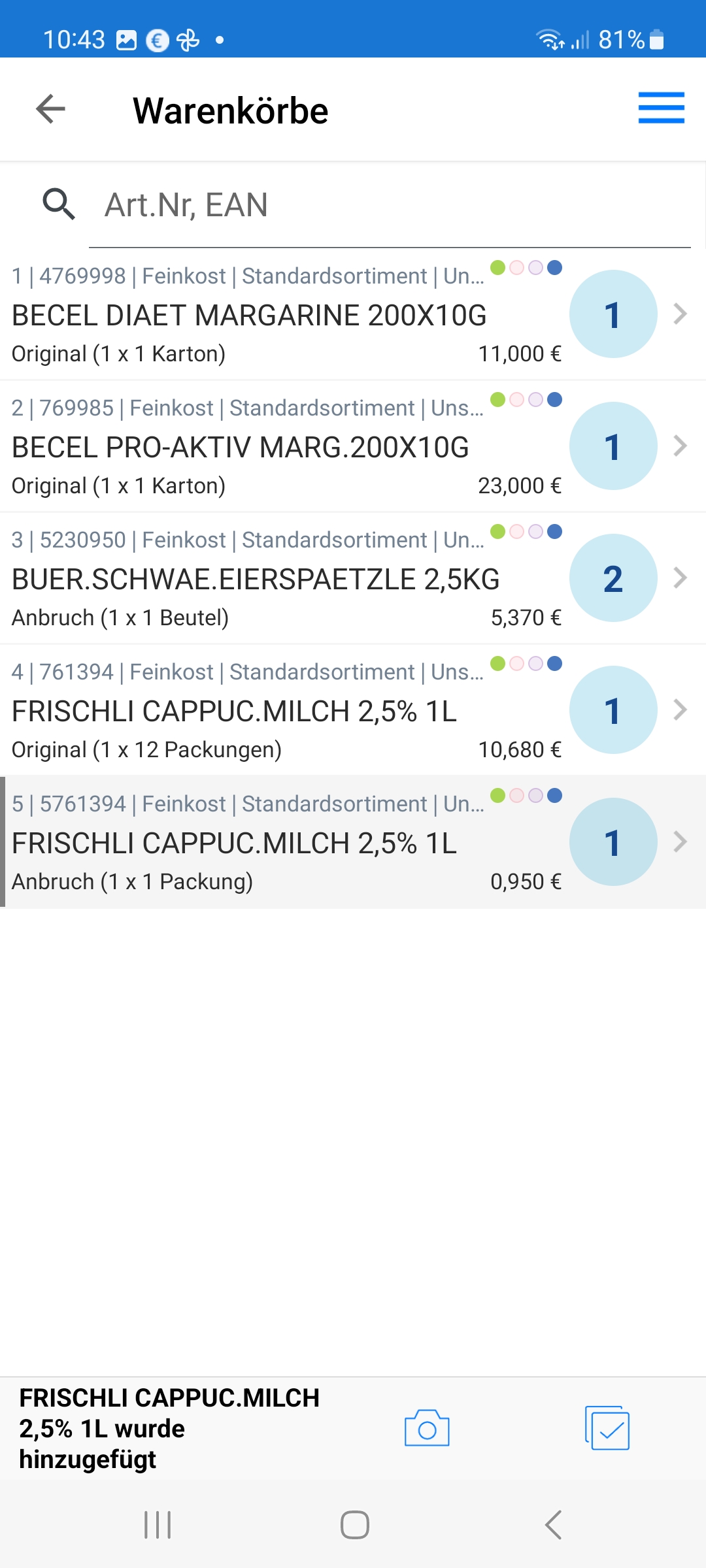Go back using the top arrow

point(50,109)
